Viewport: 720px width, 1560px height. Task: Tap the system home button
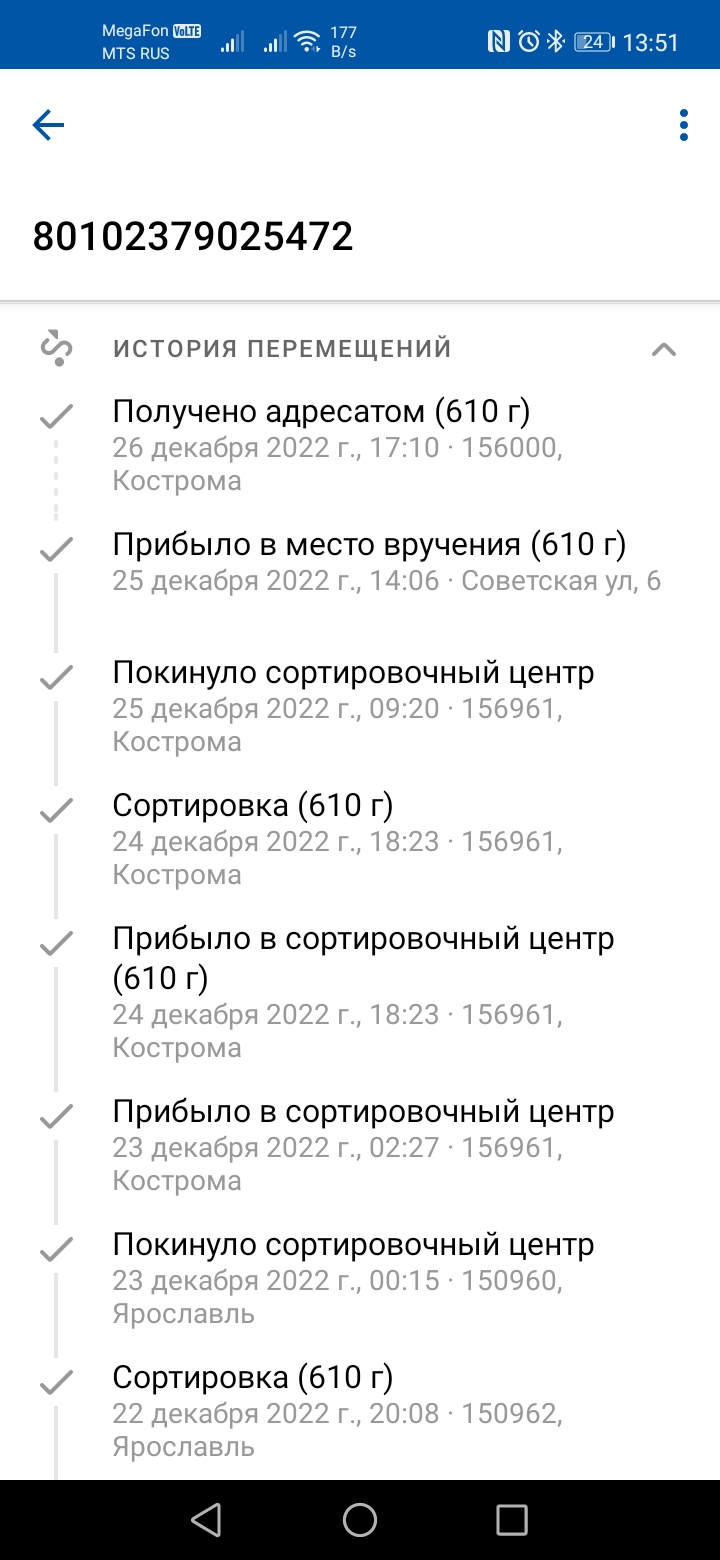click(x=360, y=1519)
